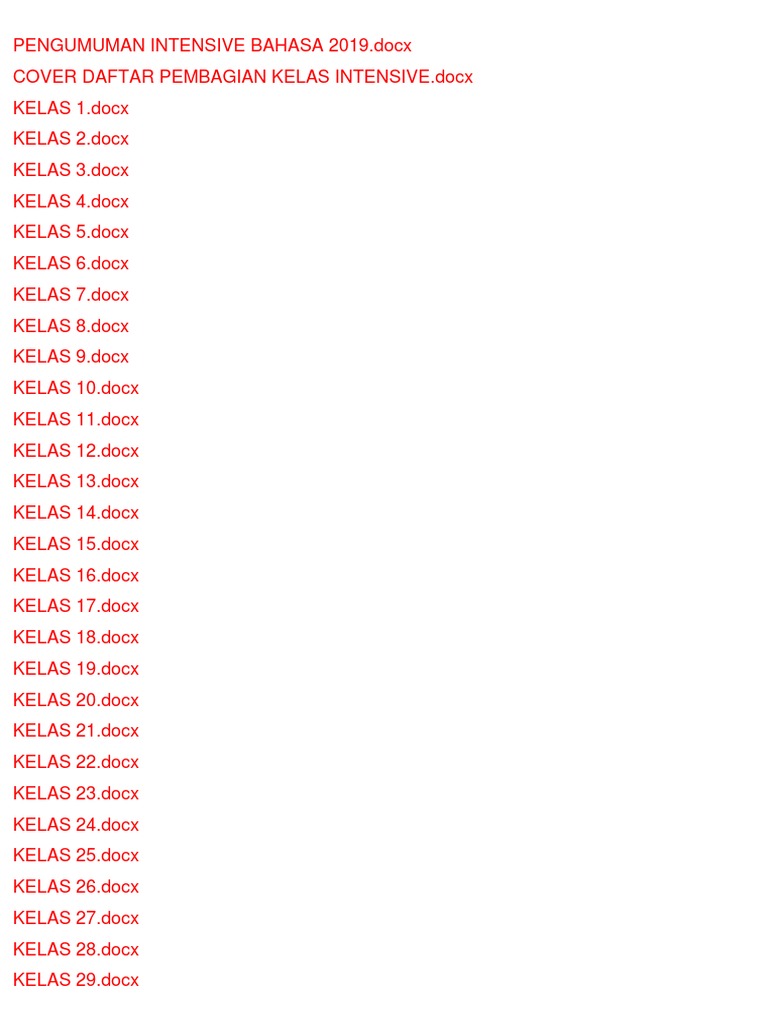Open the KELAS 2.docx link
The height and width of the screenshot is (1024, 768).
pyautogui.click(x=71, y=138)
